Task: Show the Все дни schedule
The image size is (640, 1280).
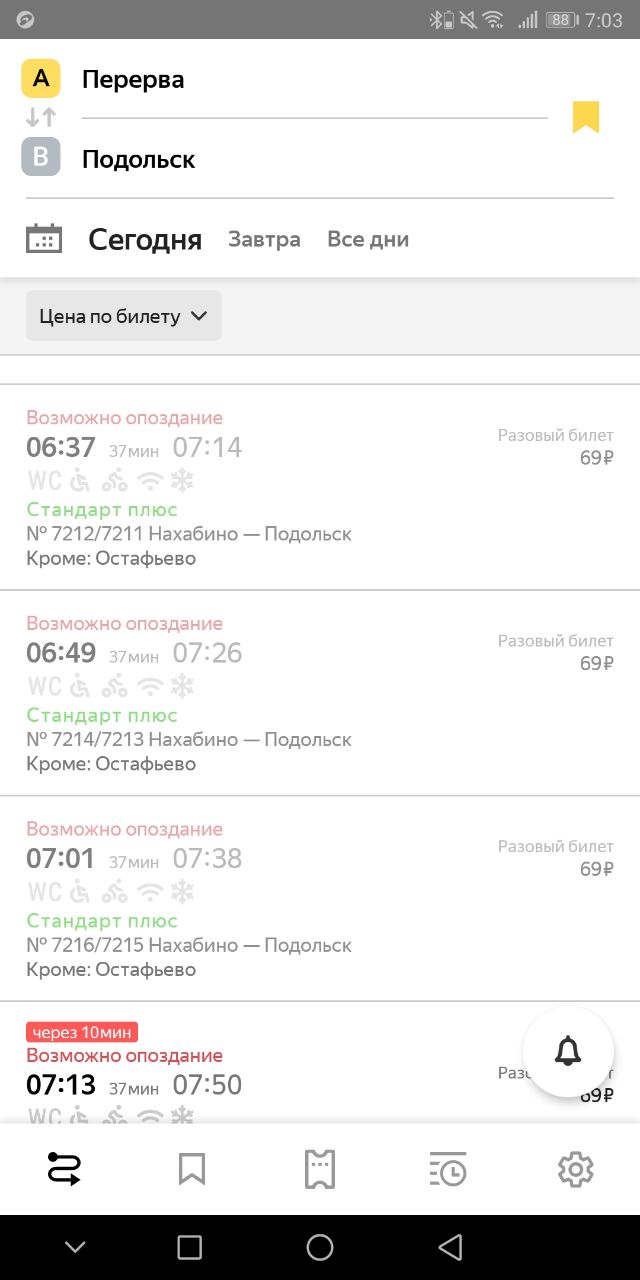Action: pyautogui.click(x=368, y=240)
